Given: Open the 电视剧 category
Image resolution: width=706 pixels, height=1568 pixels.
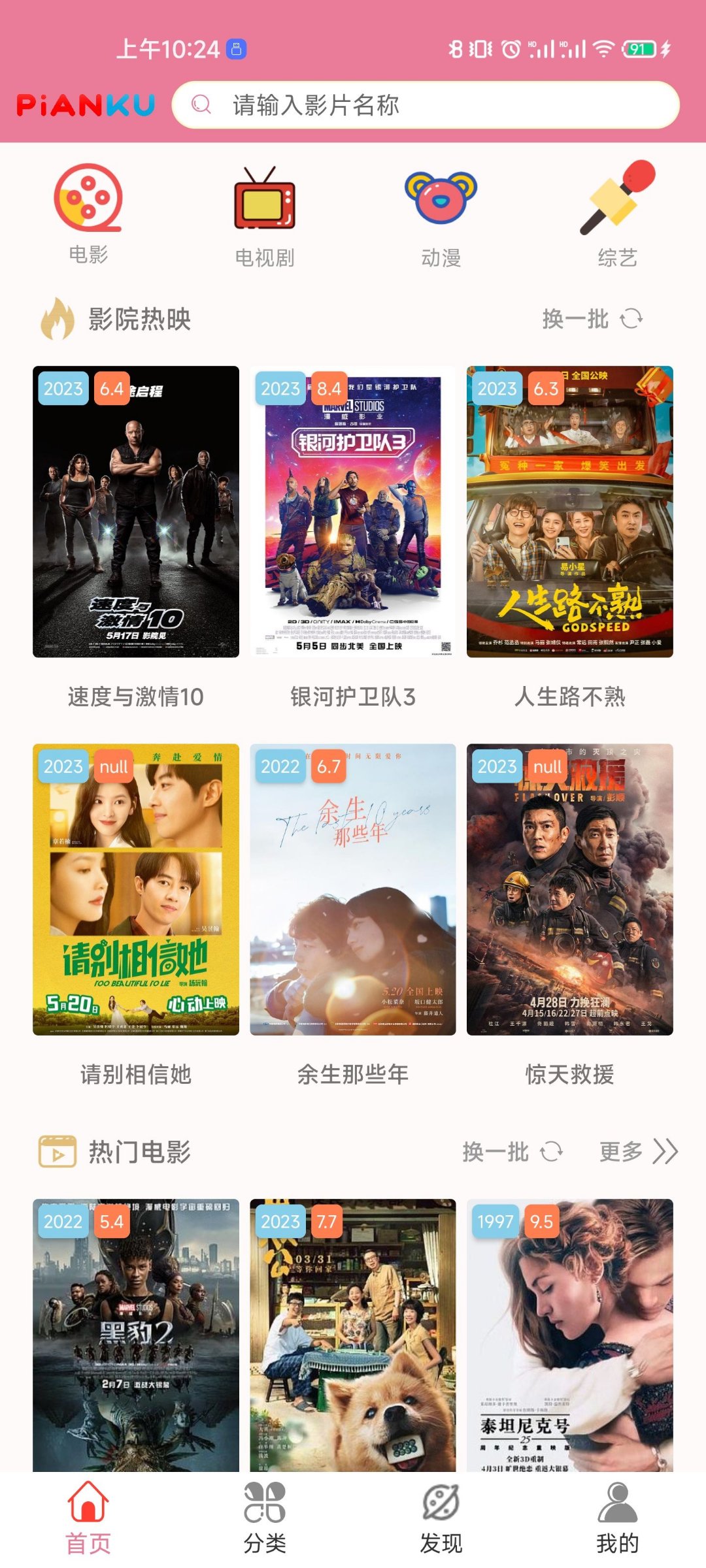Looking at the screenshot, I should [x=265, y=216].
